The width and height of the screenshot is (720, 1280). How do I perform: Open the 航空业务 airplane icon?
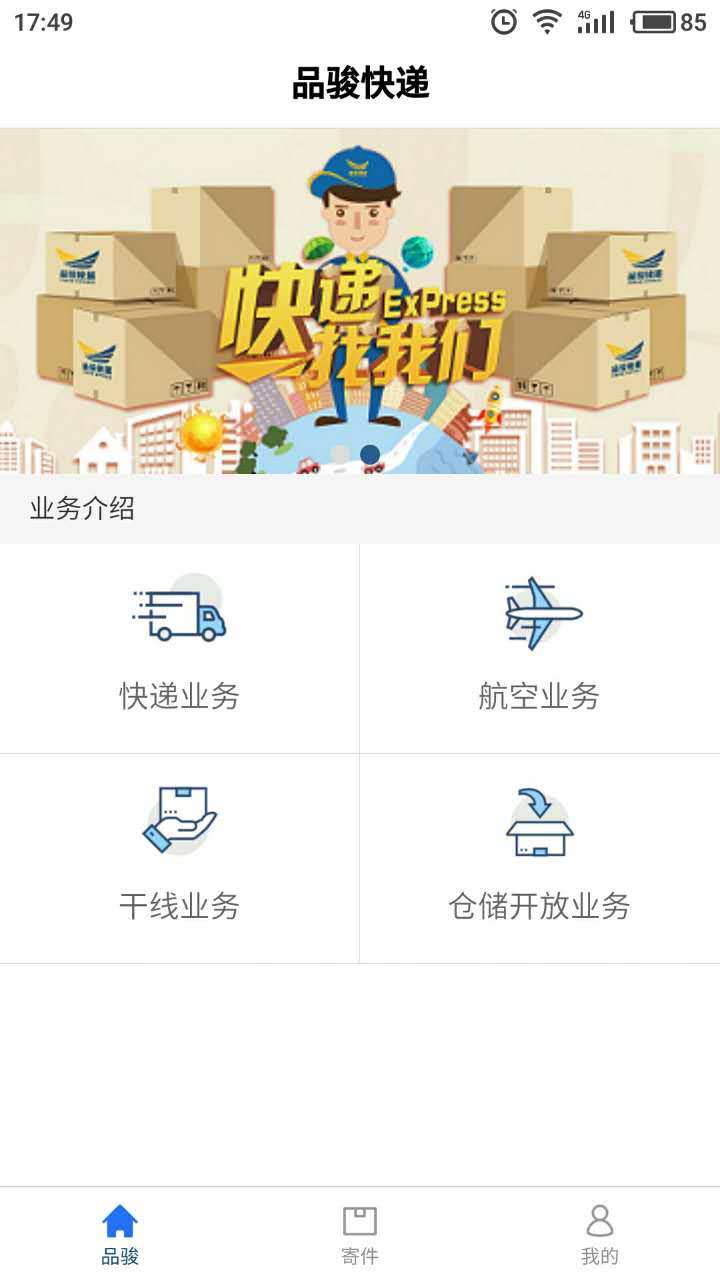[x=543, y=613]
